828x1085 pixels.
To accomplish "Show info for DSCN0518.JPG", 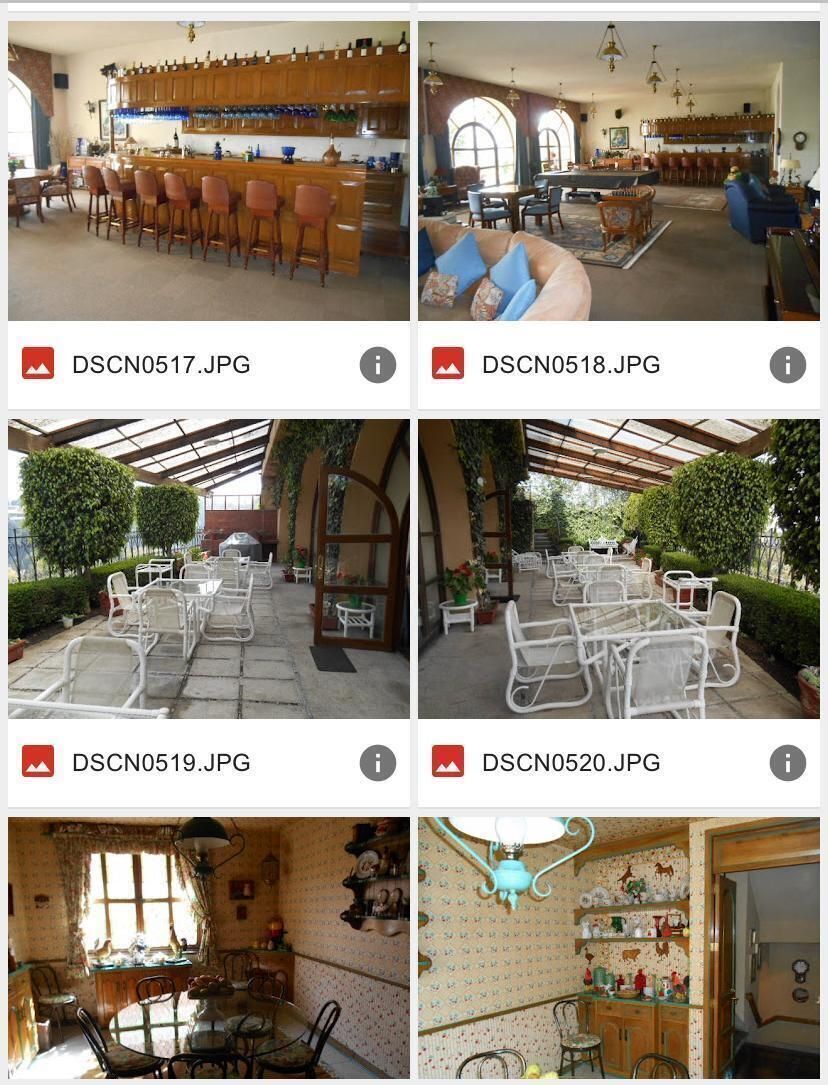I will 787,365.
